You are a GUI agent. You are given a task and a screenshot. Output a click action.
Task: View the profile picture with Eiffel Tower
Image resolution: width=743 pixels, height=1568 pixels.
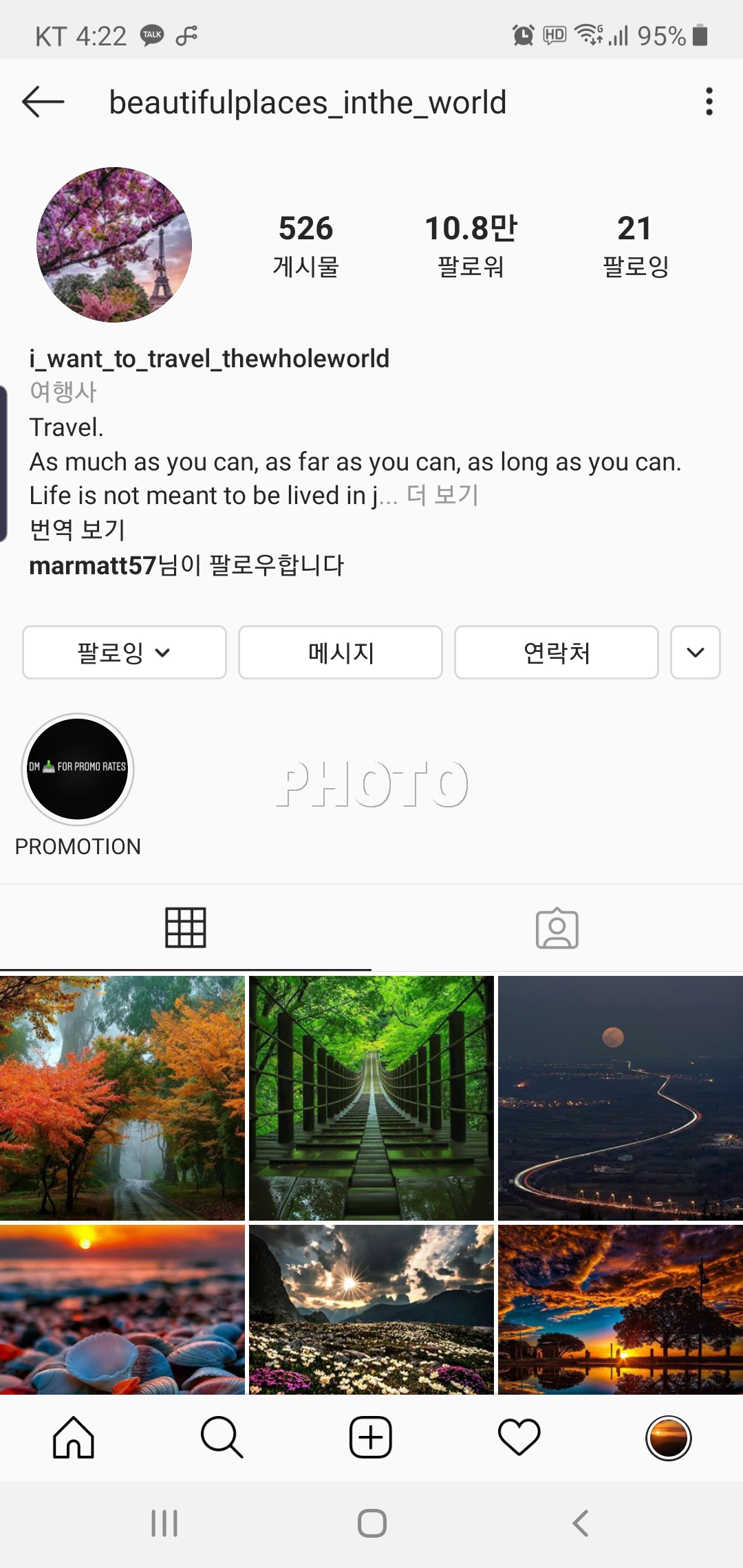(114, 245)
